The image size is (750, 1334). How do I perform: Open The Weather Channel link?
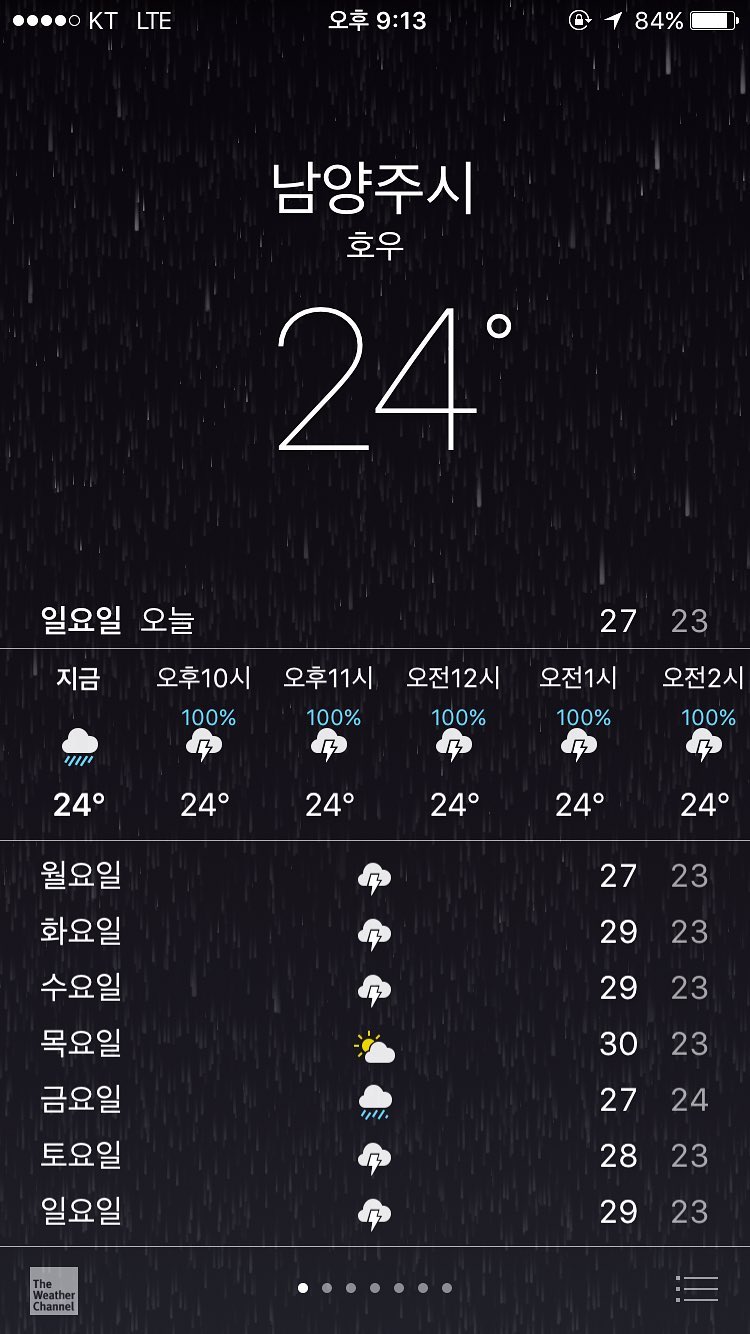point(53,1291)
